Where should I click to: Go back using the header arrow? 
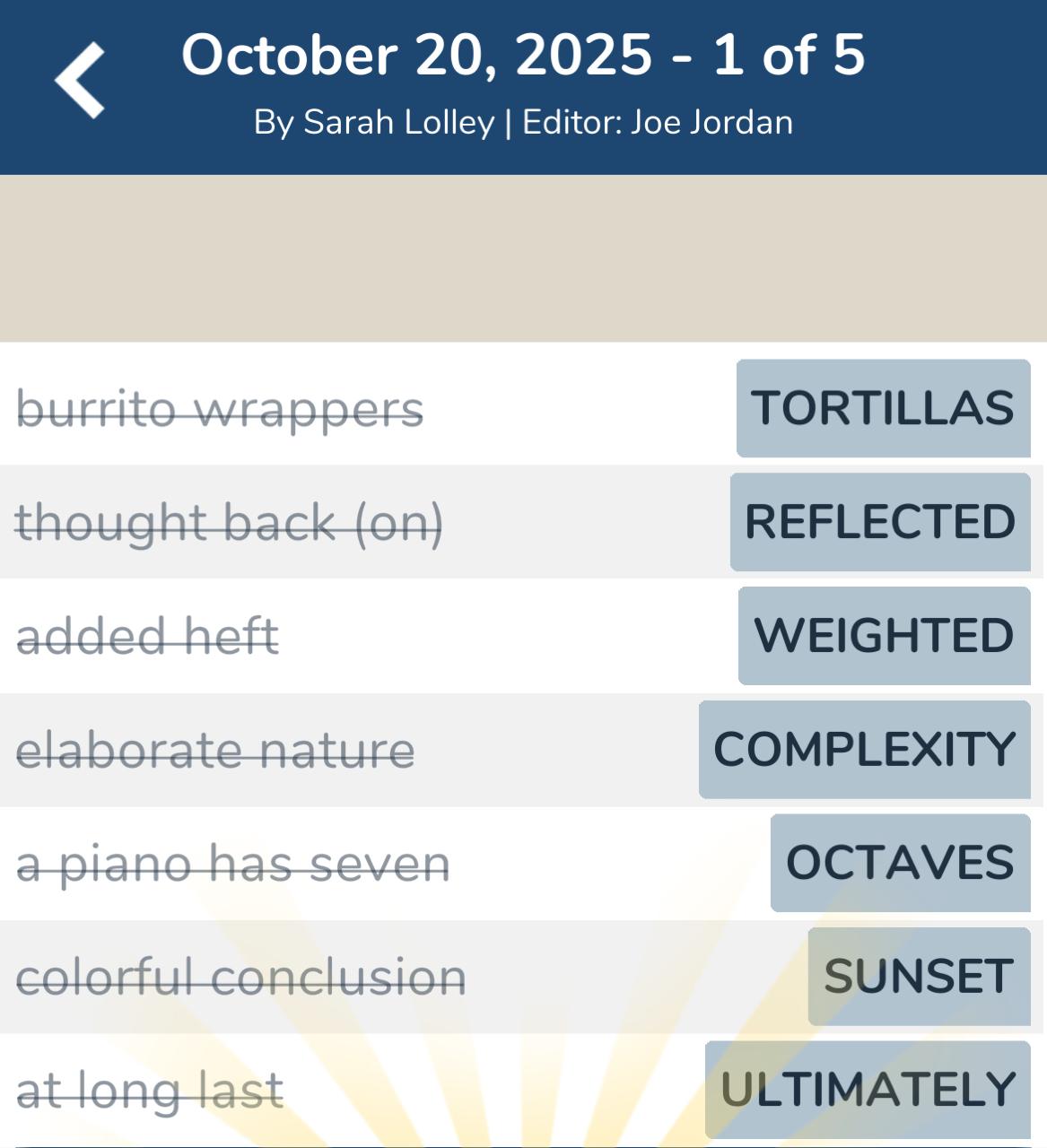point(80,81)
